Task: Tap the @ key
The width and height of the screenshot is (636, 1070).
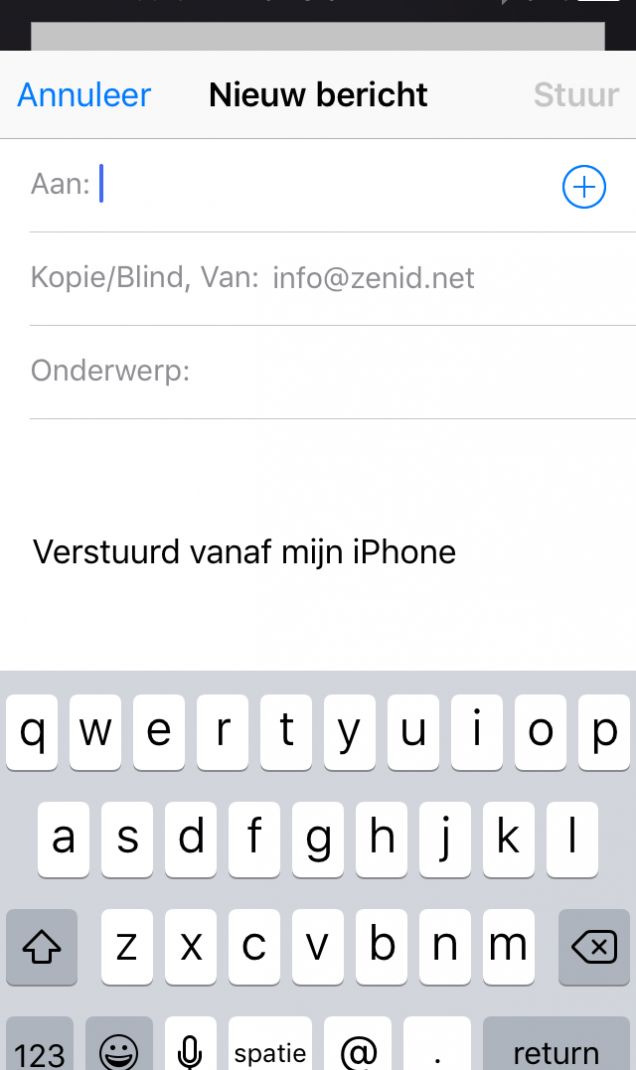Action: [358, 1046]
